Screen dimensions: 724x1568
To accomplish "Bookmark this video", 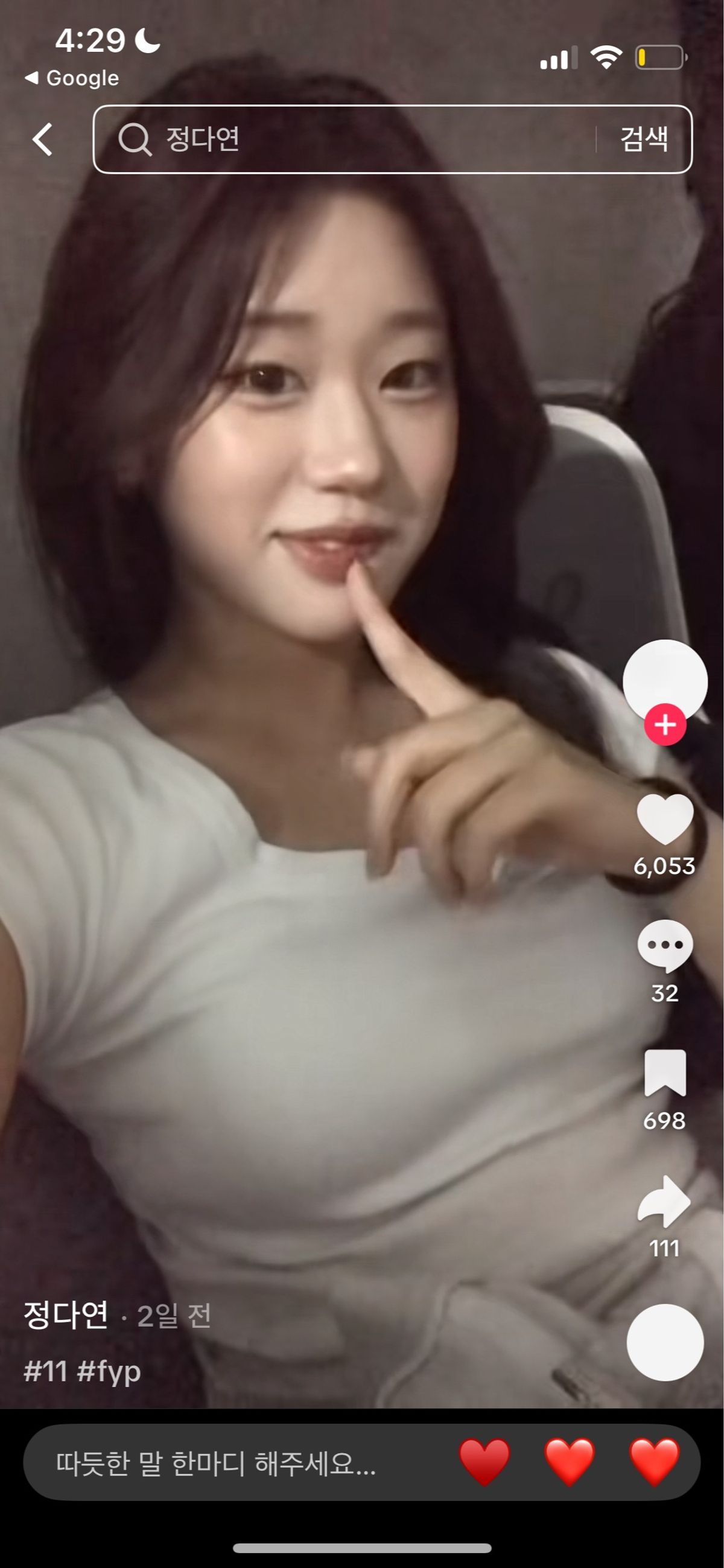I will pyautogui.click(x=665, y=1072).
